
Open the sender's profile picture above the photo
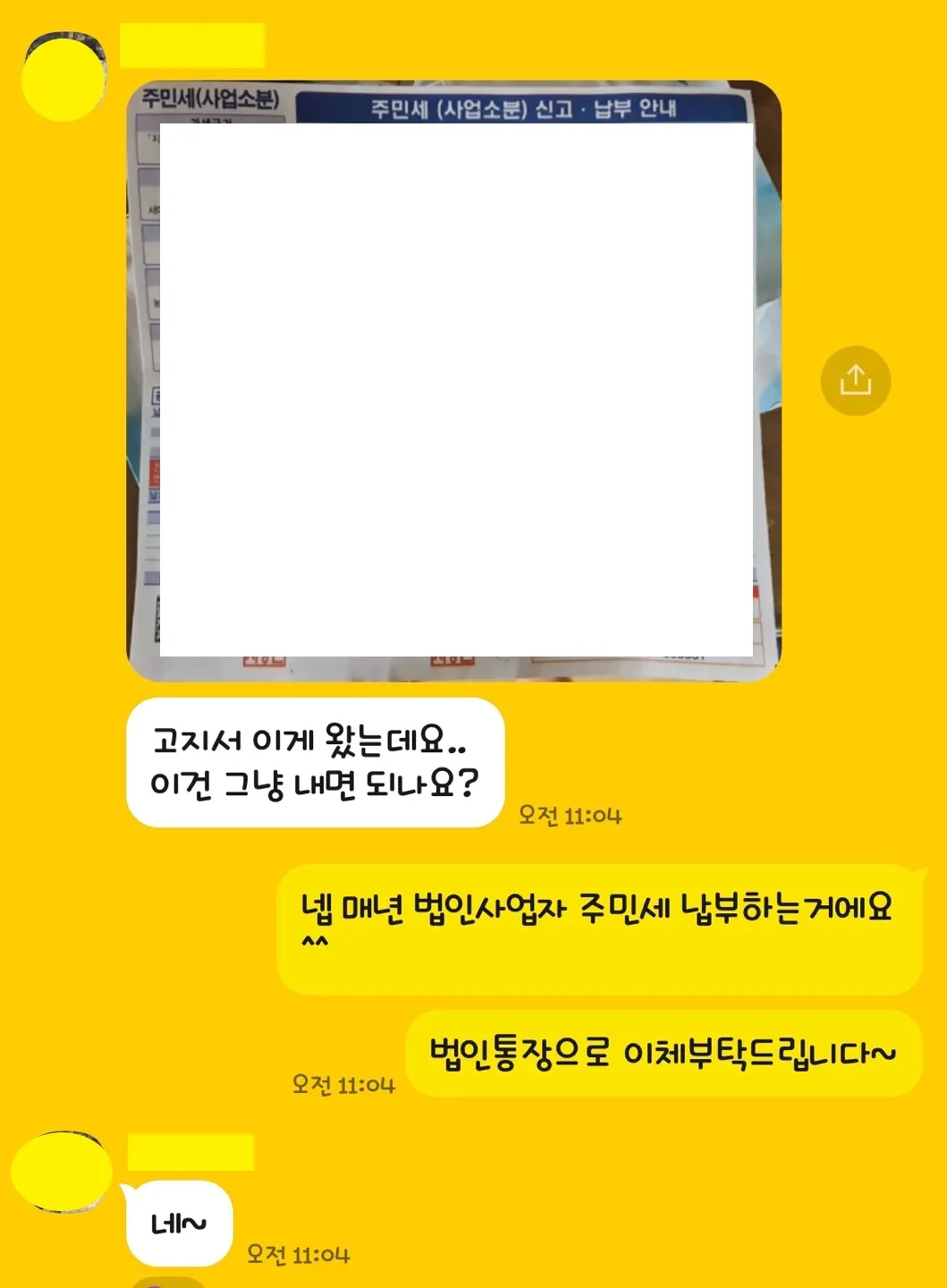tap(63, 77)
